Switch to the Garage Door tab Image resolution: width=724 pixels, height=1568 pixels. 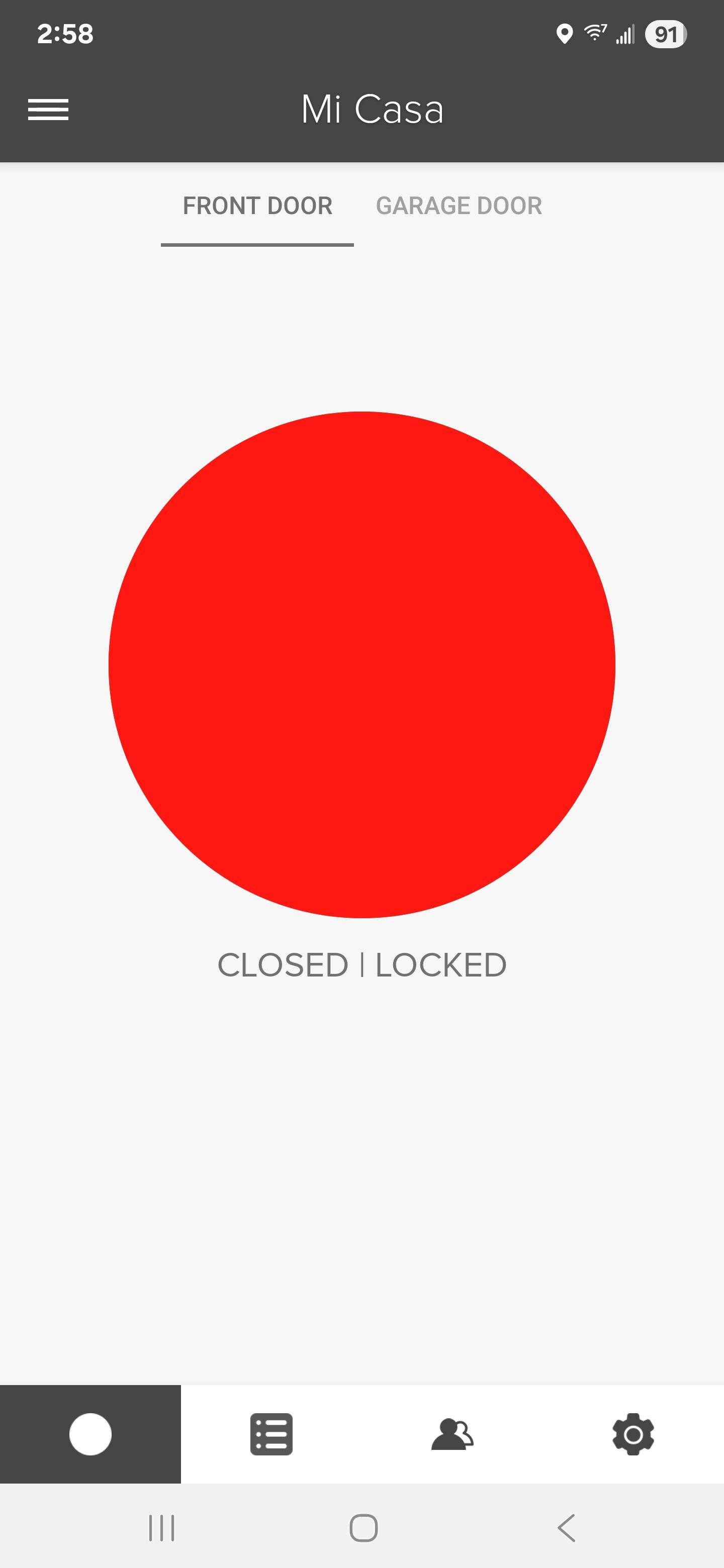[x=459, y=207]
